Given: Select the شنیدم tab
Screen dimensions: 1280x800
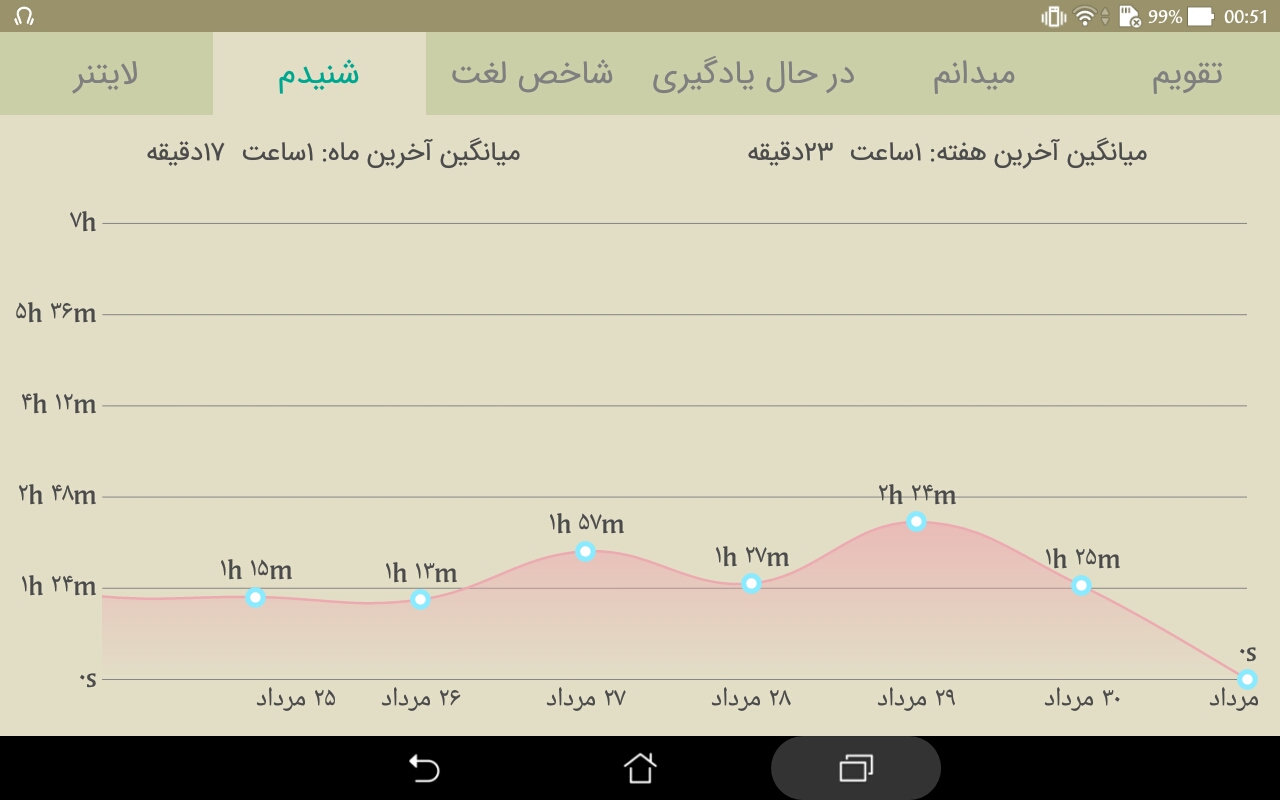Looking at the screenshot, I should [320, 74].
